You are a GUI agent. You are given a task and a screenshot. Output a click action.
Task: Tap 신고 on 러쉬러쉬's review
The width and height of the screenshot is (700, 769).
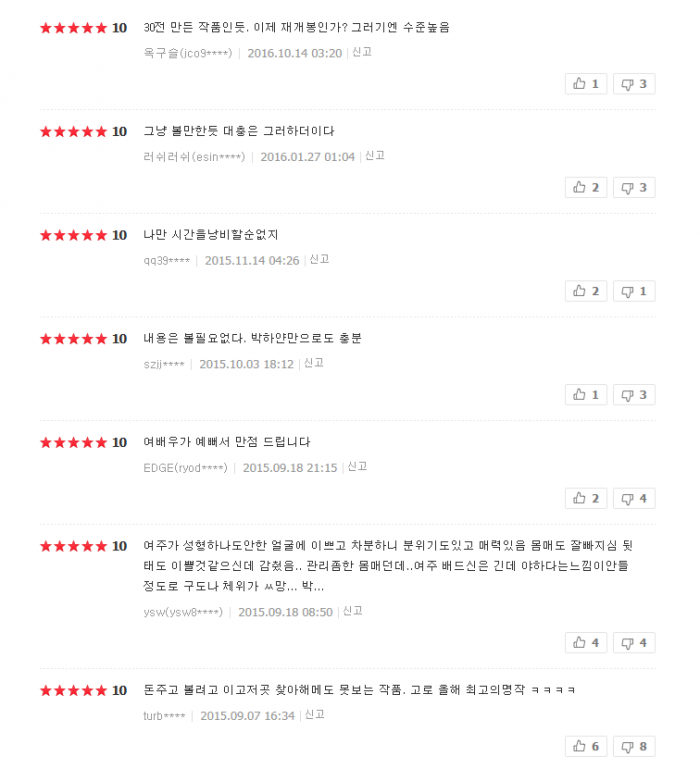pyautogui.click(x=374, y=156)
